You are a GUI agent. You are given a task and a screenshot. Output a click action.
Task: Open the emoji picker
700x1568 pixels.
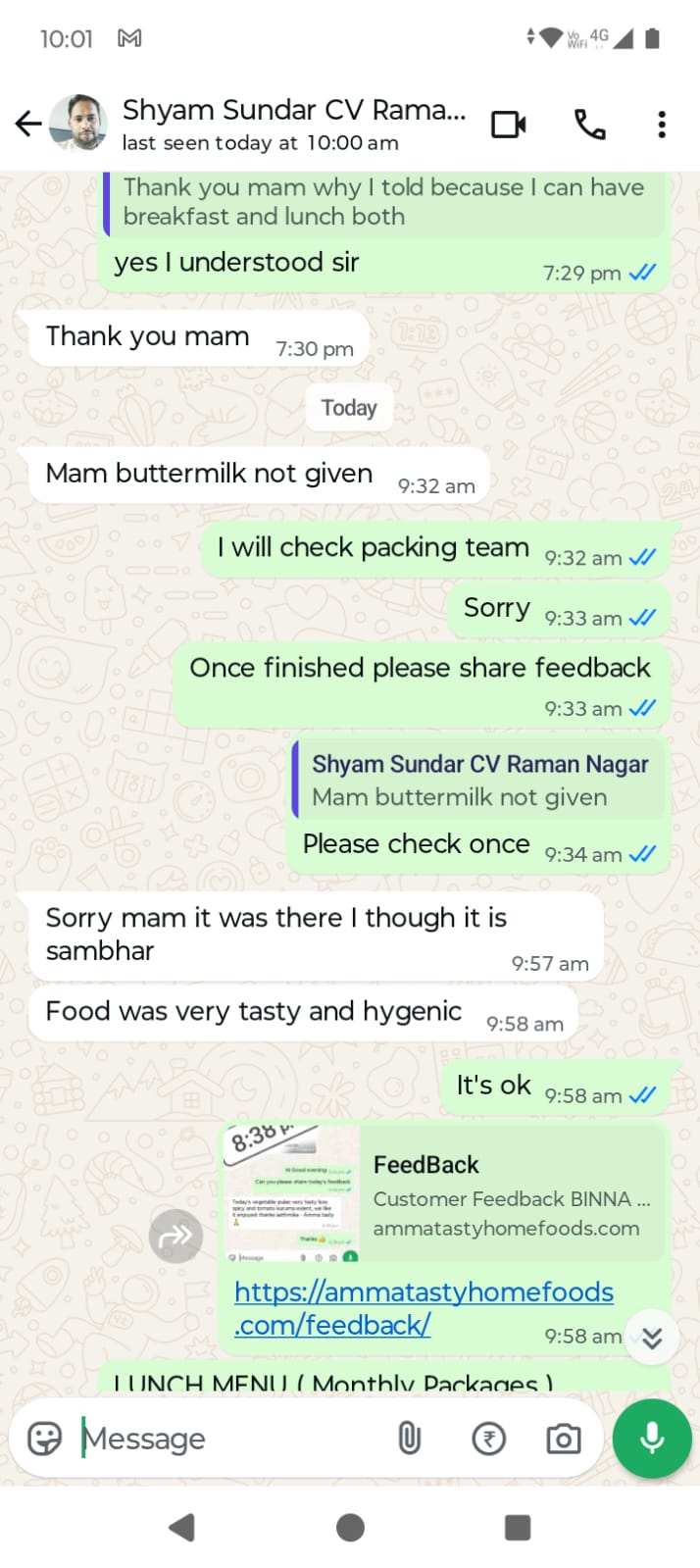(44, 1439)
